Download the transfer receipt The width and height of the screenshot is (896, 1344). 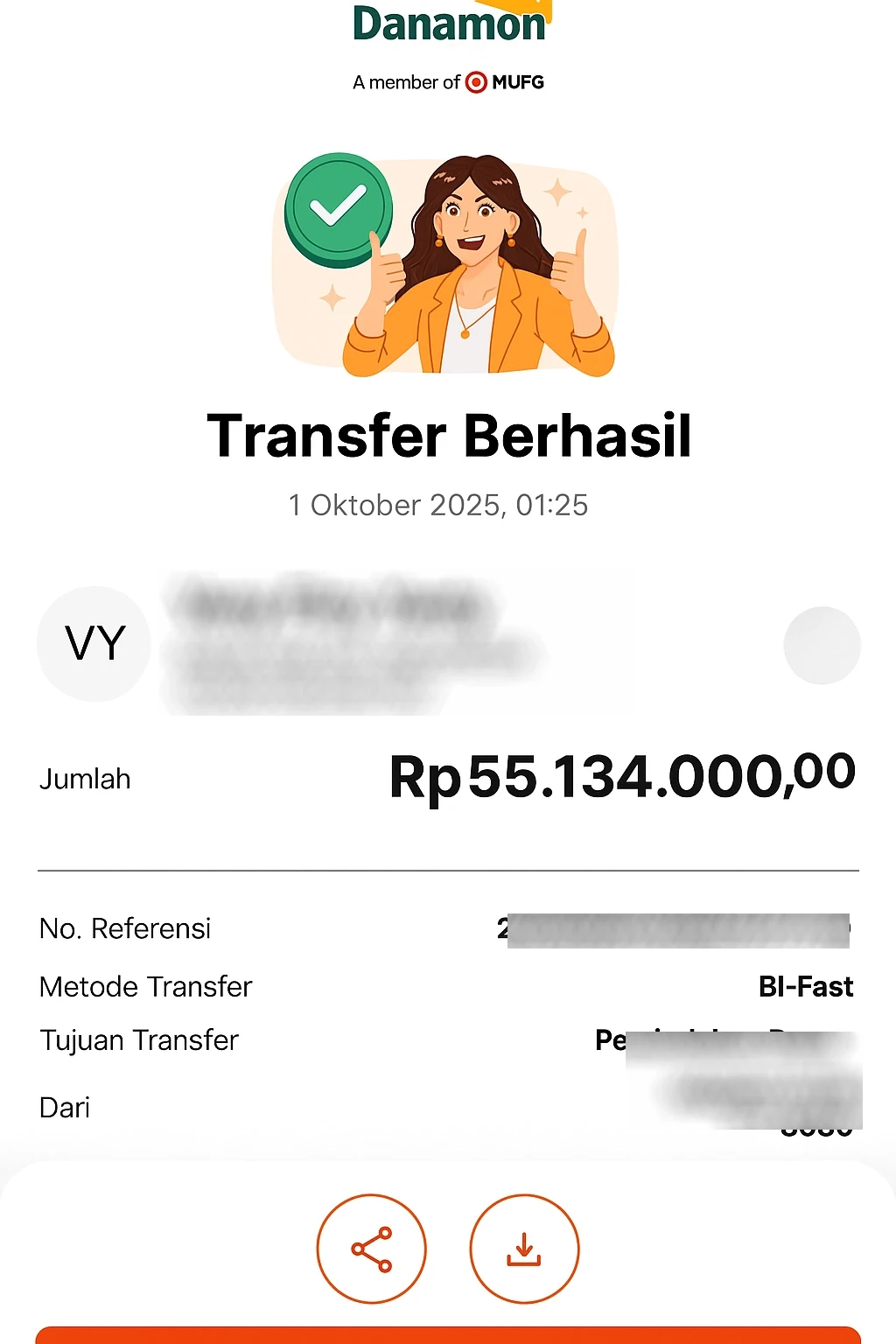pos(524,1249)
